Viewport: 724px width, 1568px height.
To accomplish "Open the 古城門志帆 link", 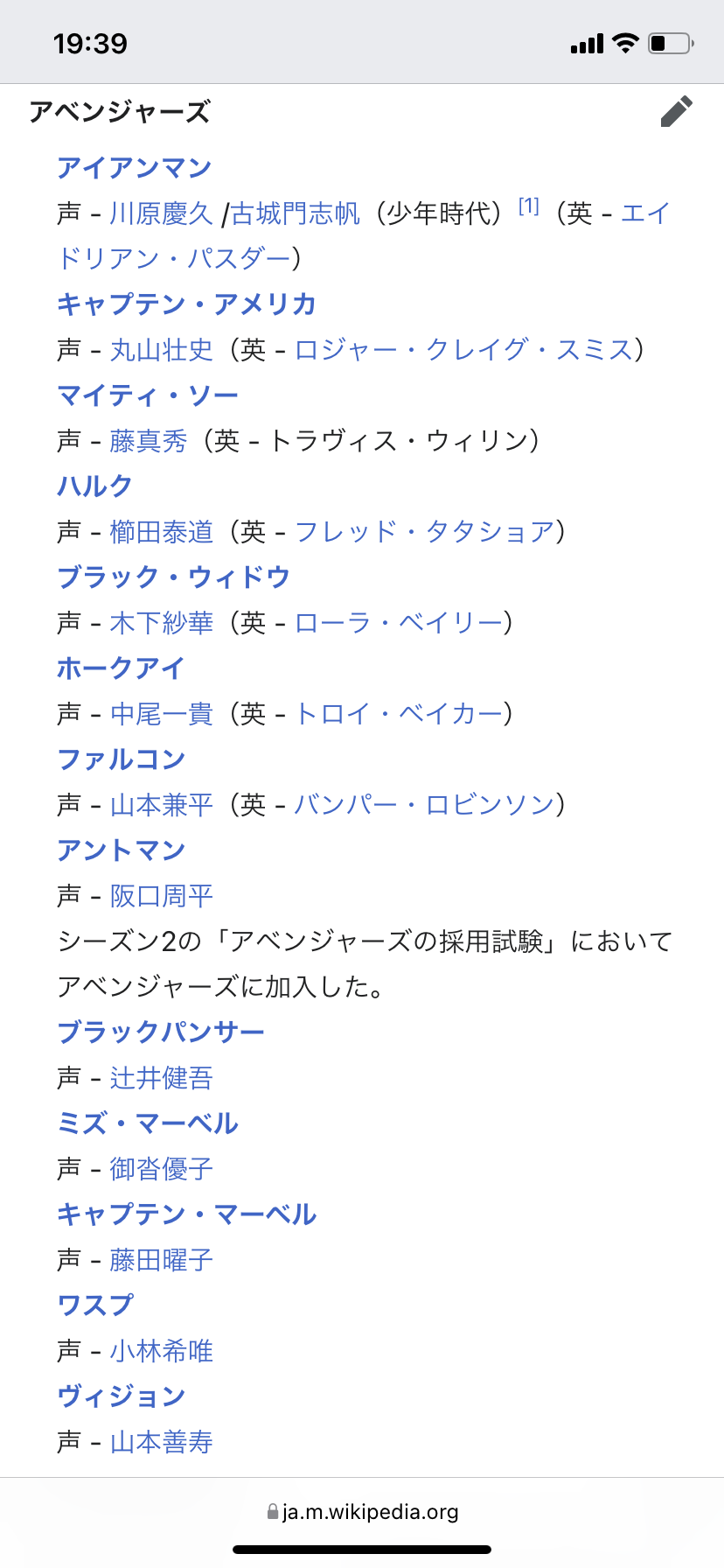I will tap(295, 213).
